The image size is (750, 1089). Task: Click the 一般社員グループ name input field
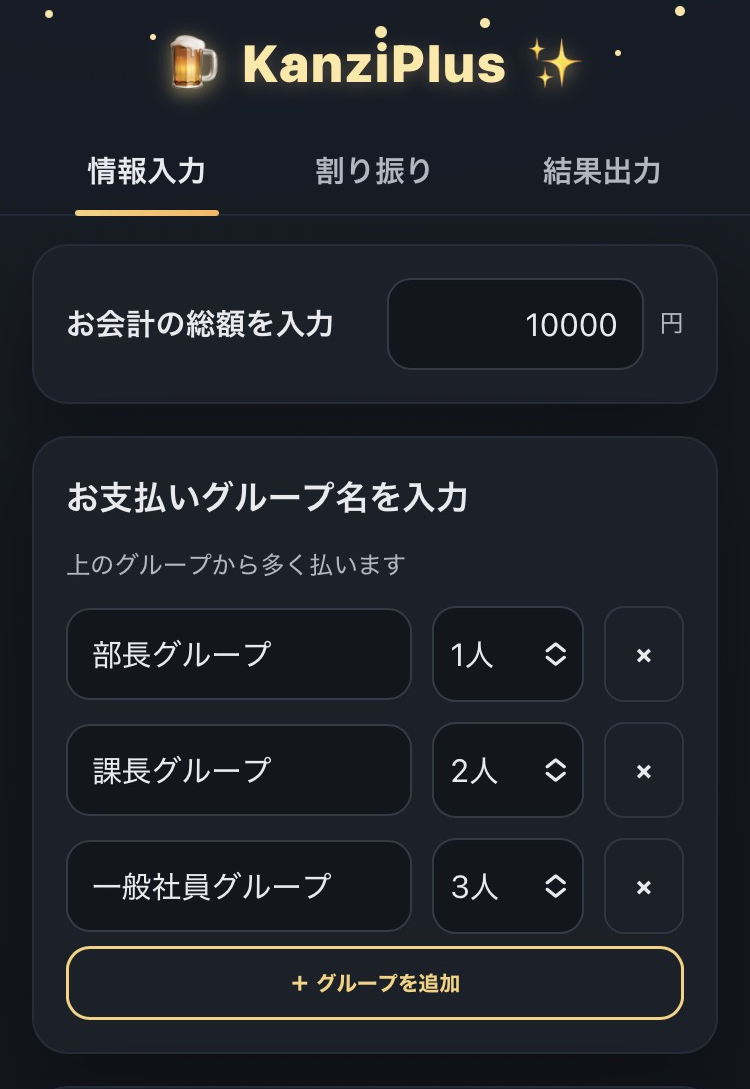(x=238, y=887)
